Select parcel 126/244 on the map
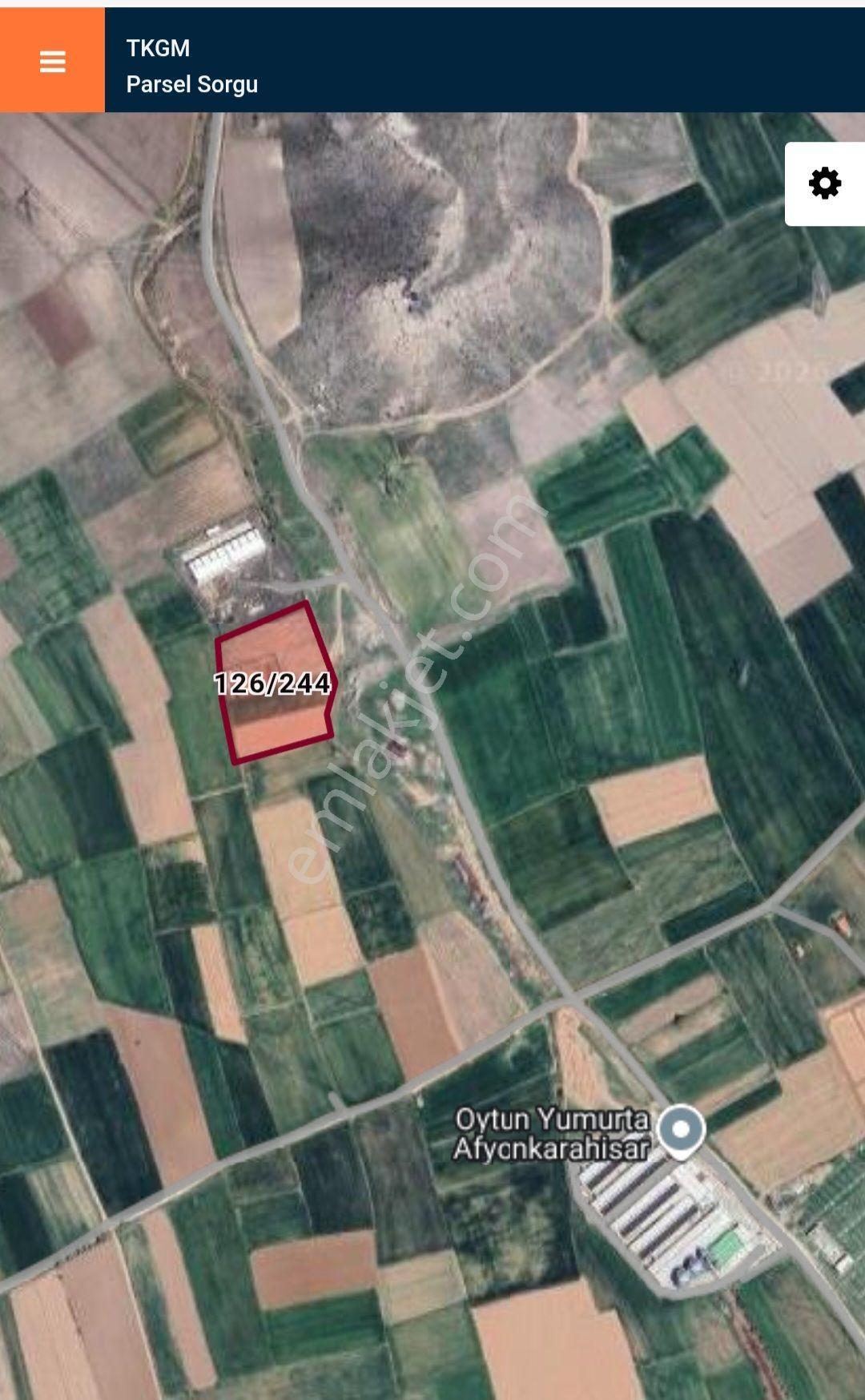 point(274,683)
